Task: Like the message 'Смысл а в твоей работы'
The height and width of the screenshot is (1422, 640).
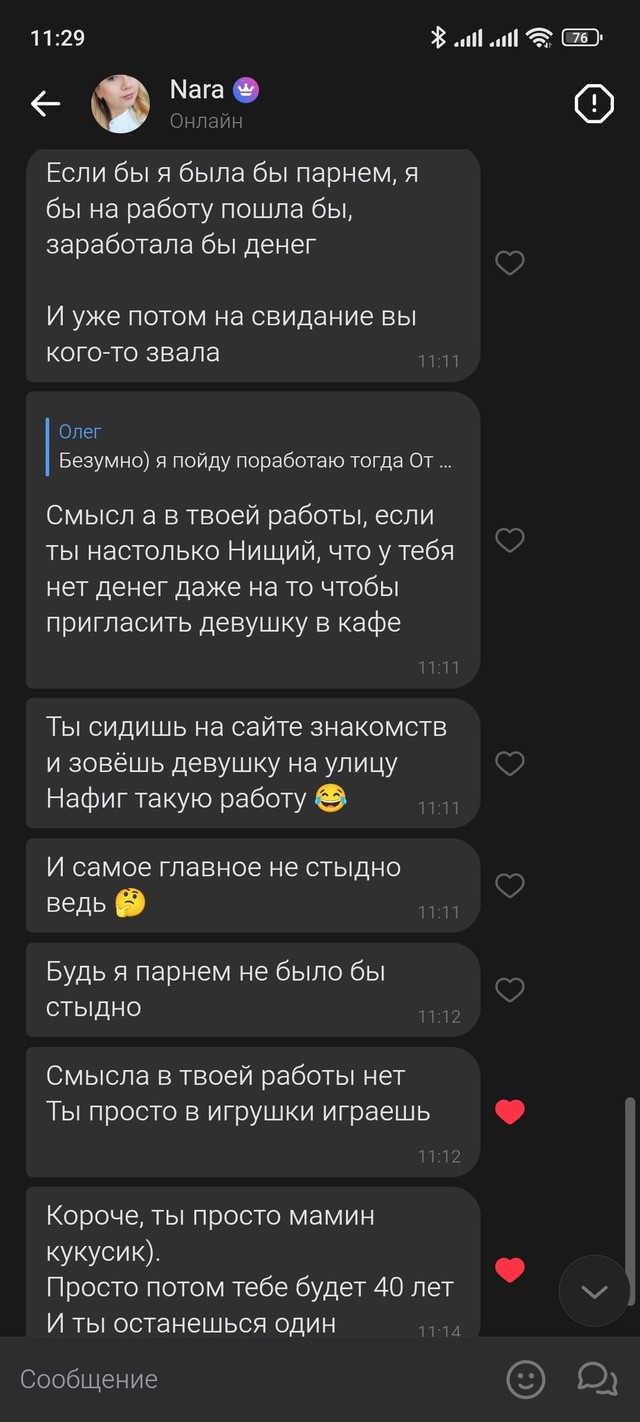Action: click(x=510, y=540)
